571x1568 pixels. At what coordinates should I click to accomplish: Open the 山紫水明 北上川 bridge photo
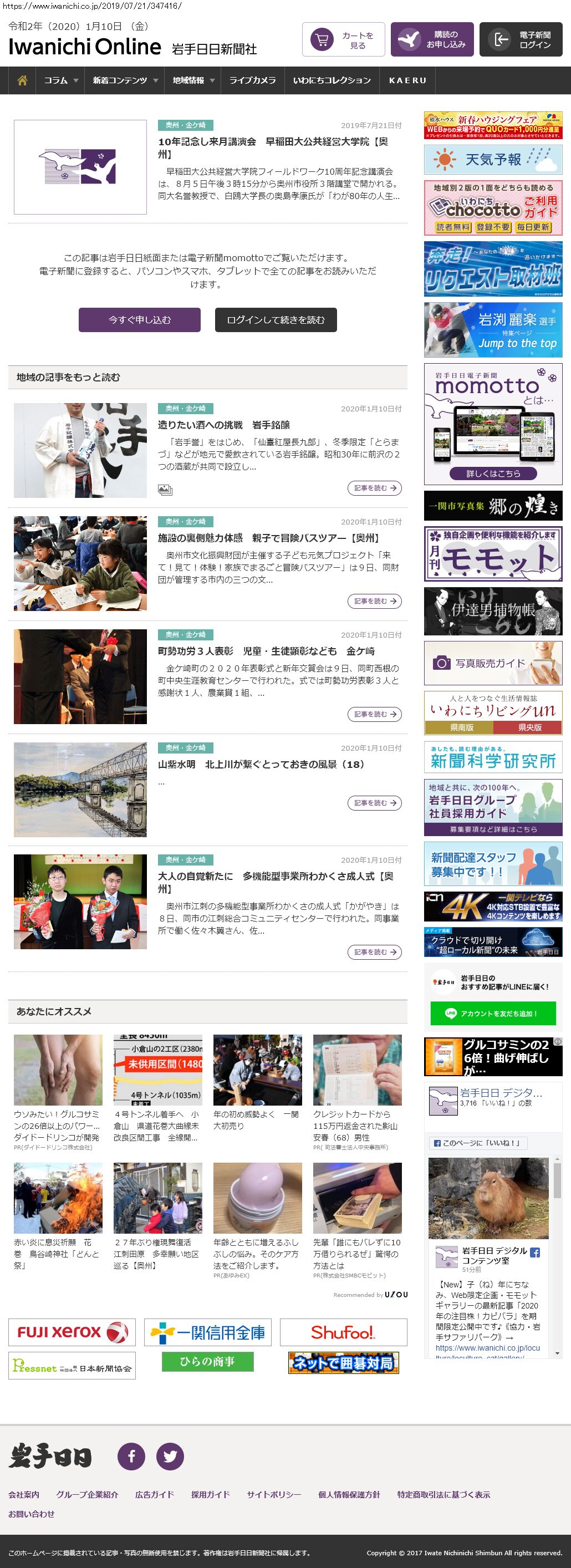(x=80, y=790)
